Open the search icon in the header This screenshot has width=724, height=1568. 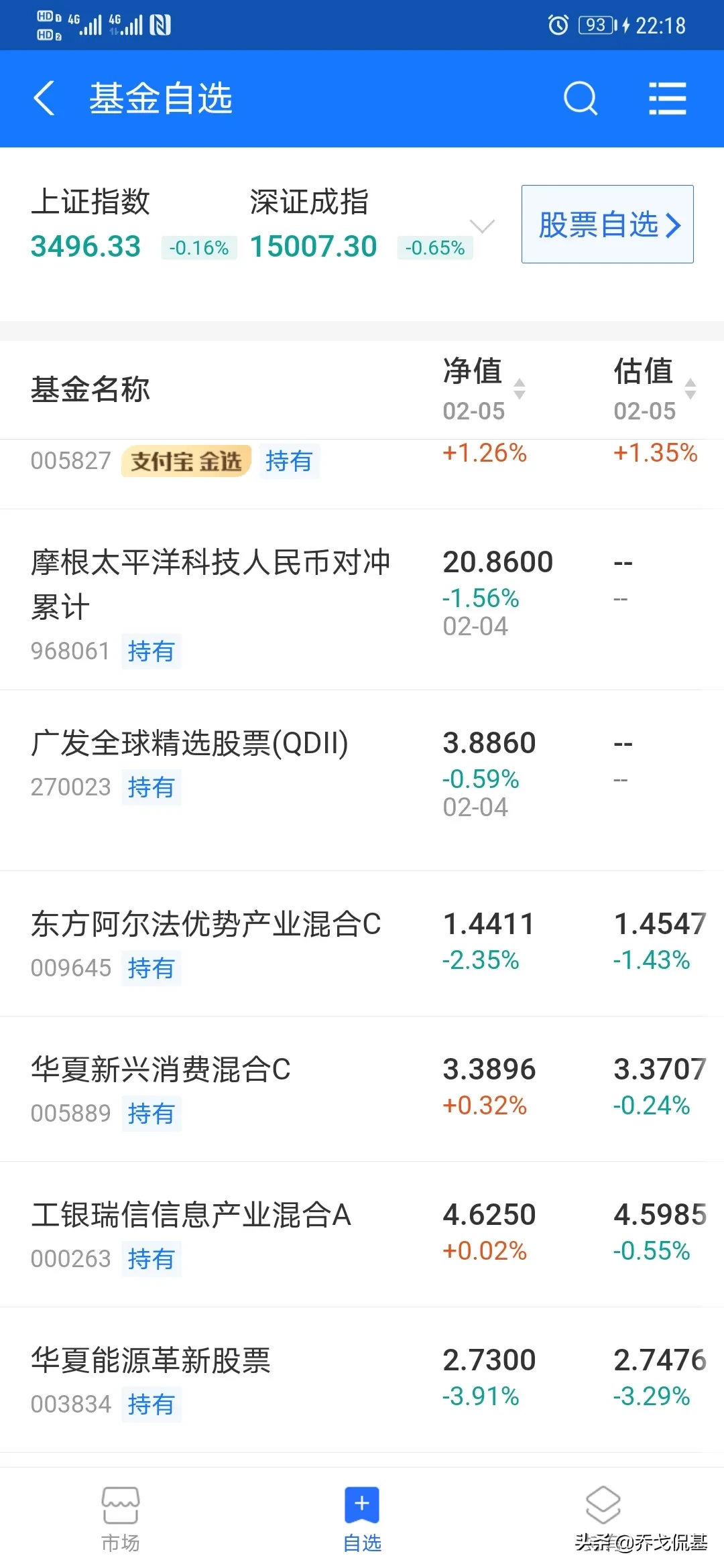[580, 99]
